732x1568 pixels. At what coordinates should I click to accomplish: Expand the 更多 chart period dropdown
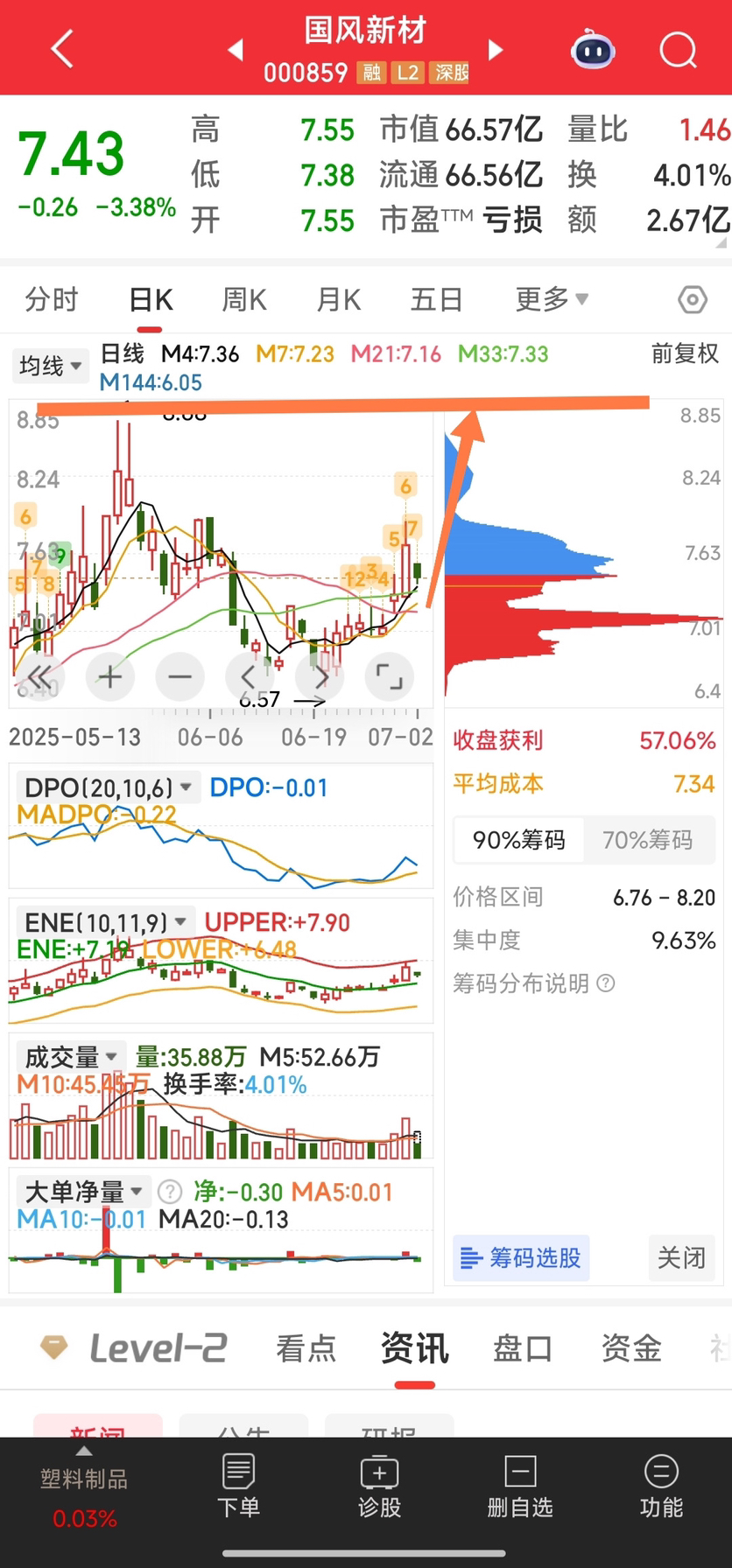552,300
